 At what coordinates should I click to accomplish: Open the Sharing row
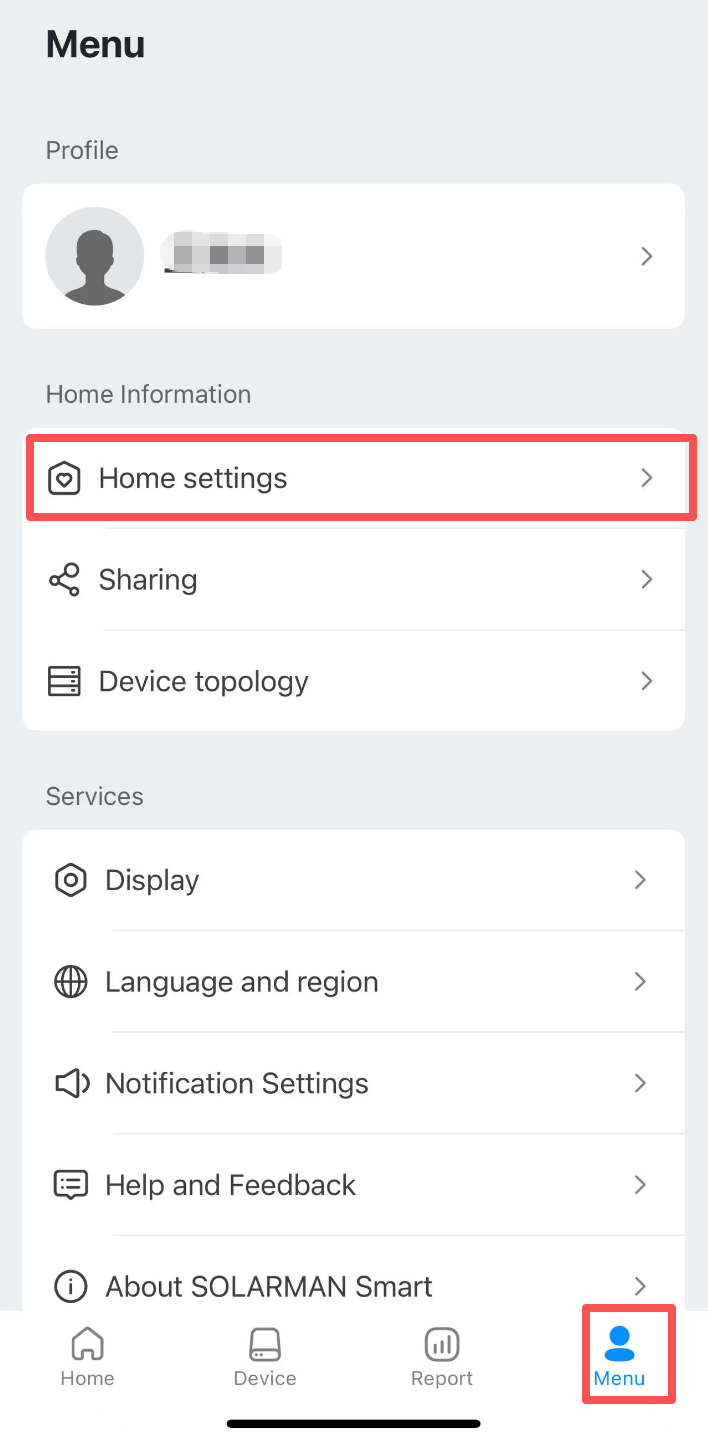(x=353, y=580)
